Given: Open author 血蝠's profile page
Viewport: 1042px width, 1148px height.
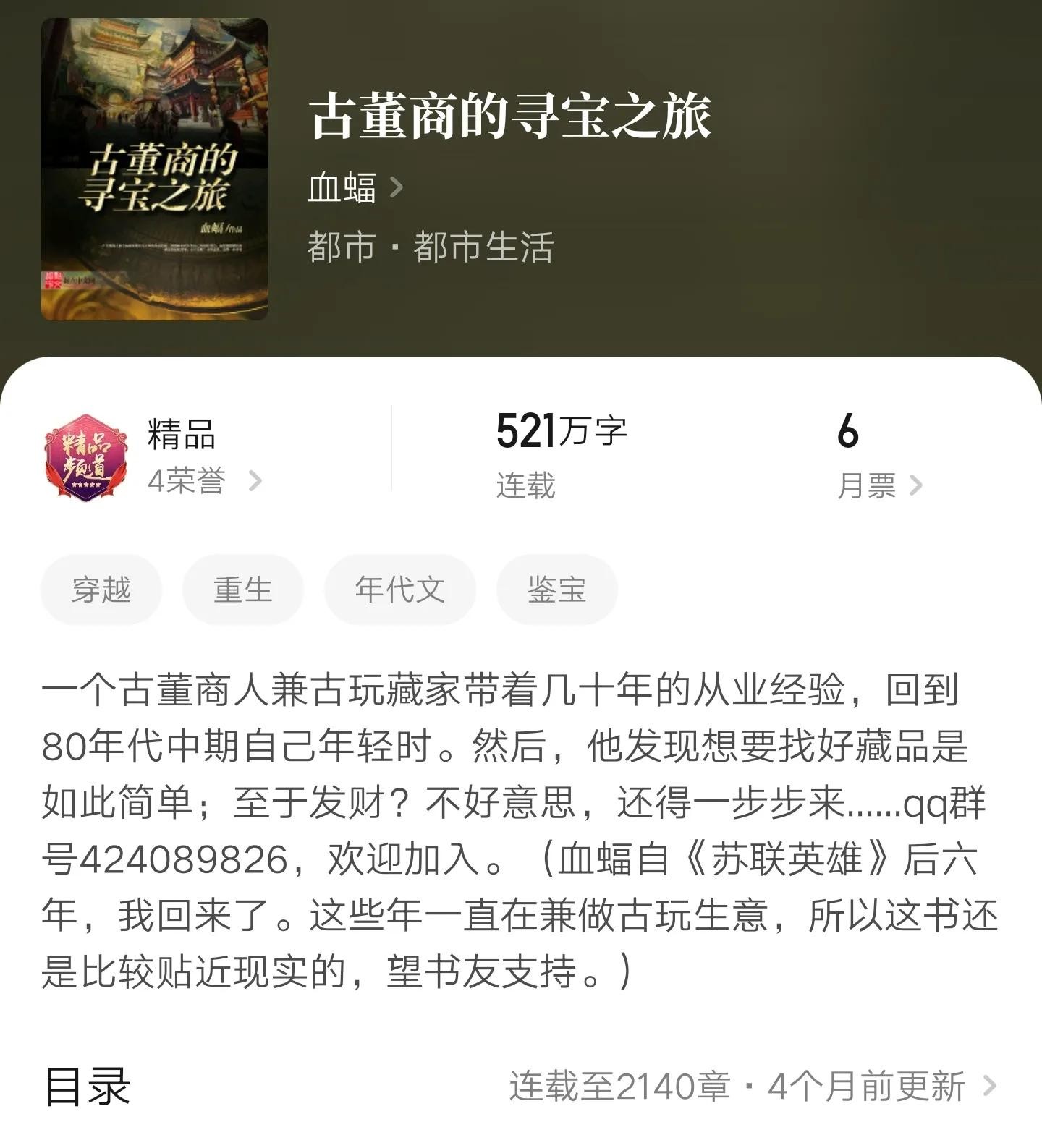Looking at the screenshot, I should [355, 188].
